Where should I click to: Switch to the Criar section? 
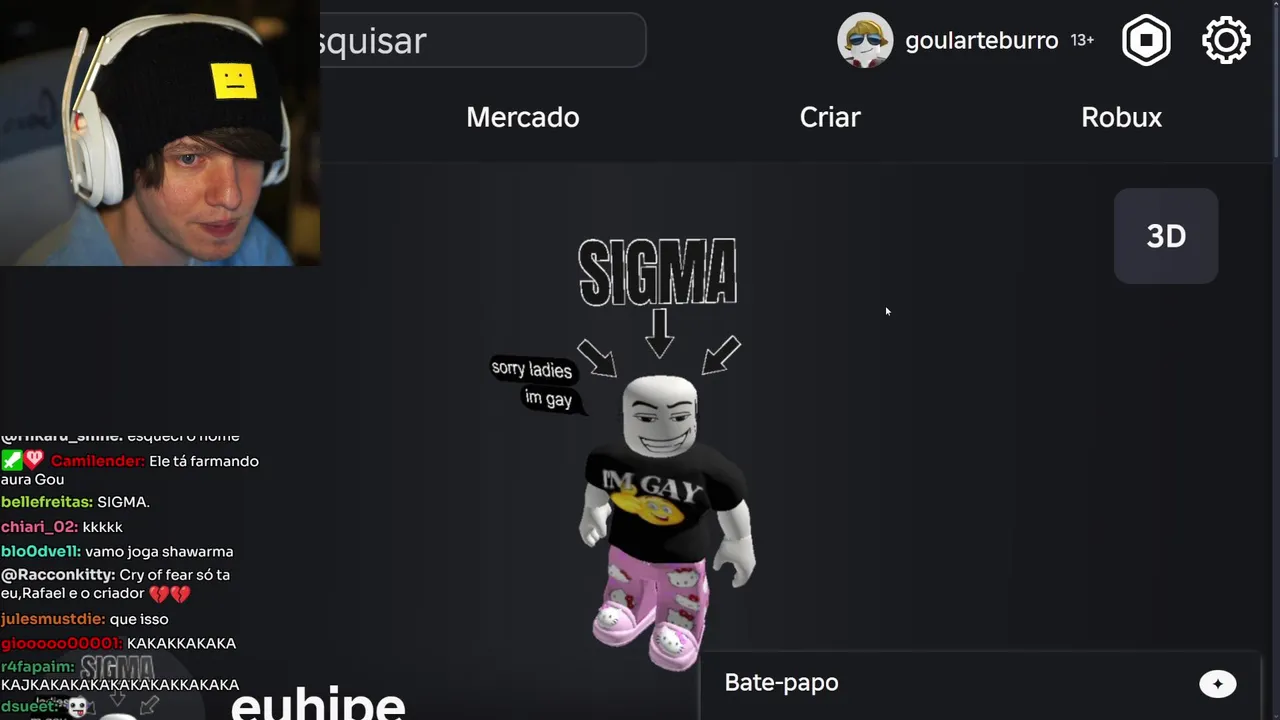pos(830,117)
